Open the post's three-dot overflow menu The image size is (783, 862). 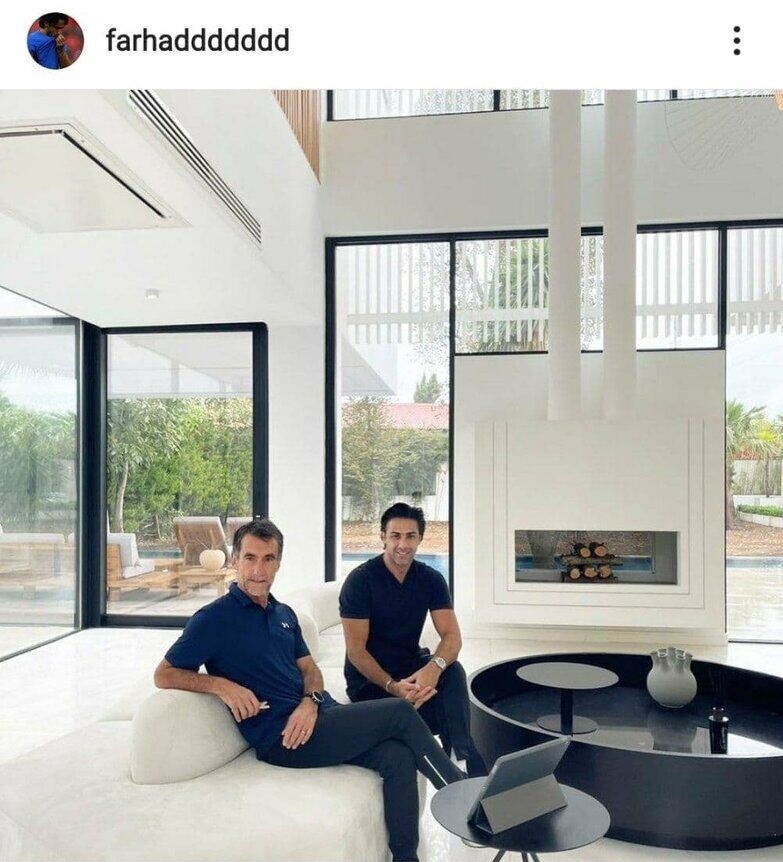tap(736, 41)
